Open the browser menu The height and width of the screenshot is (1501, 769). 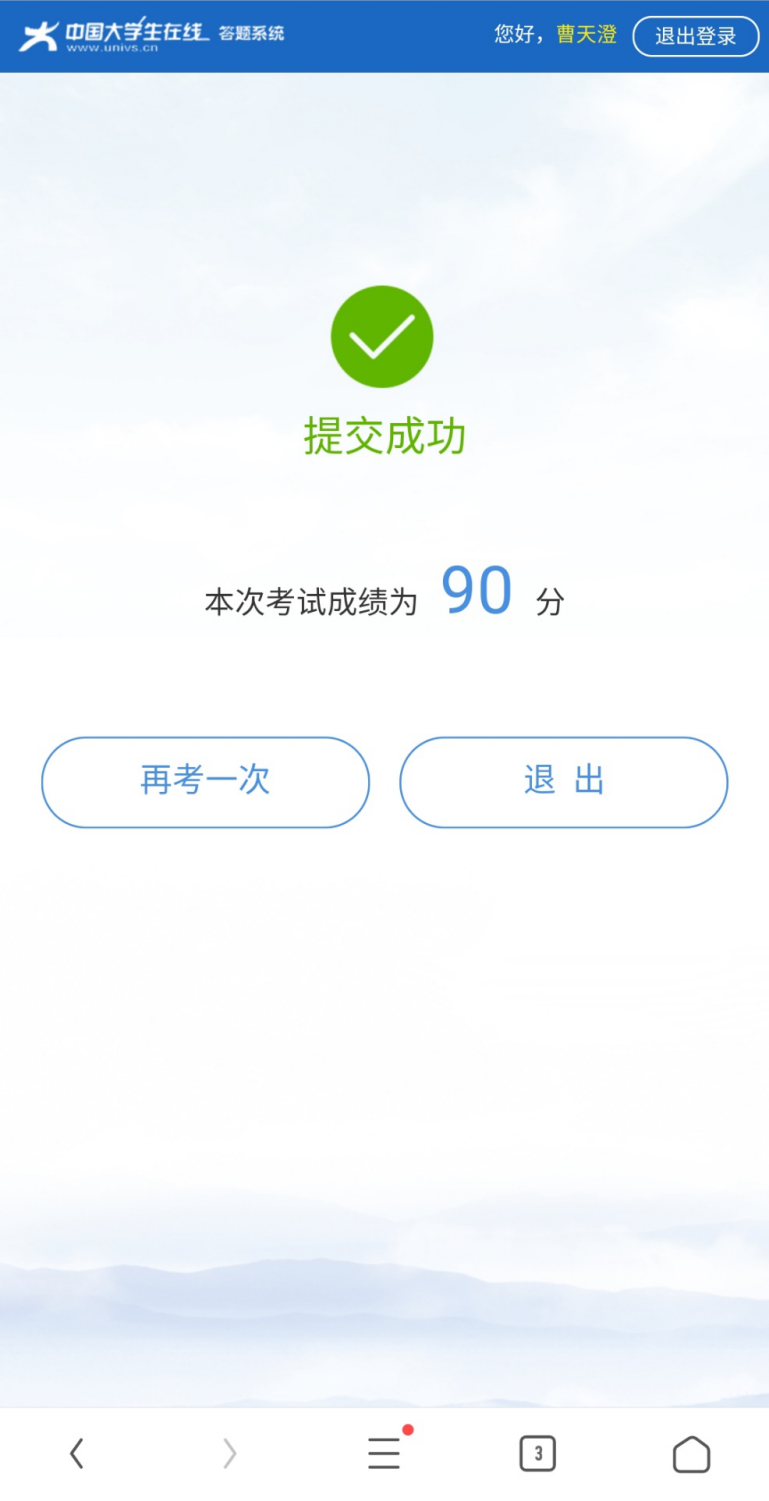(384, 1453)
